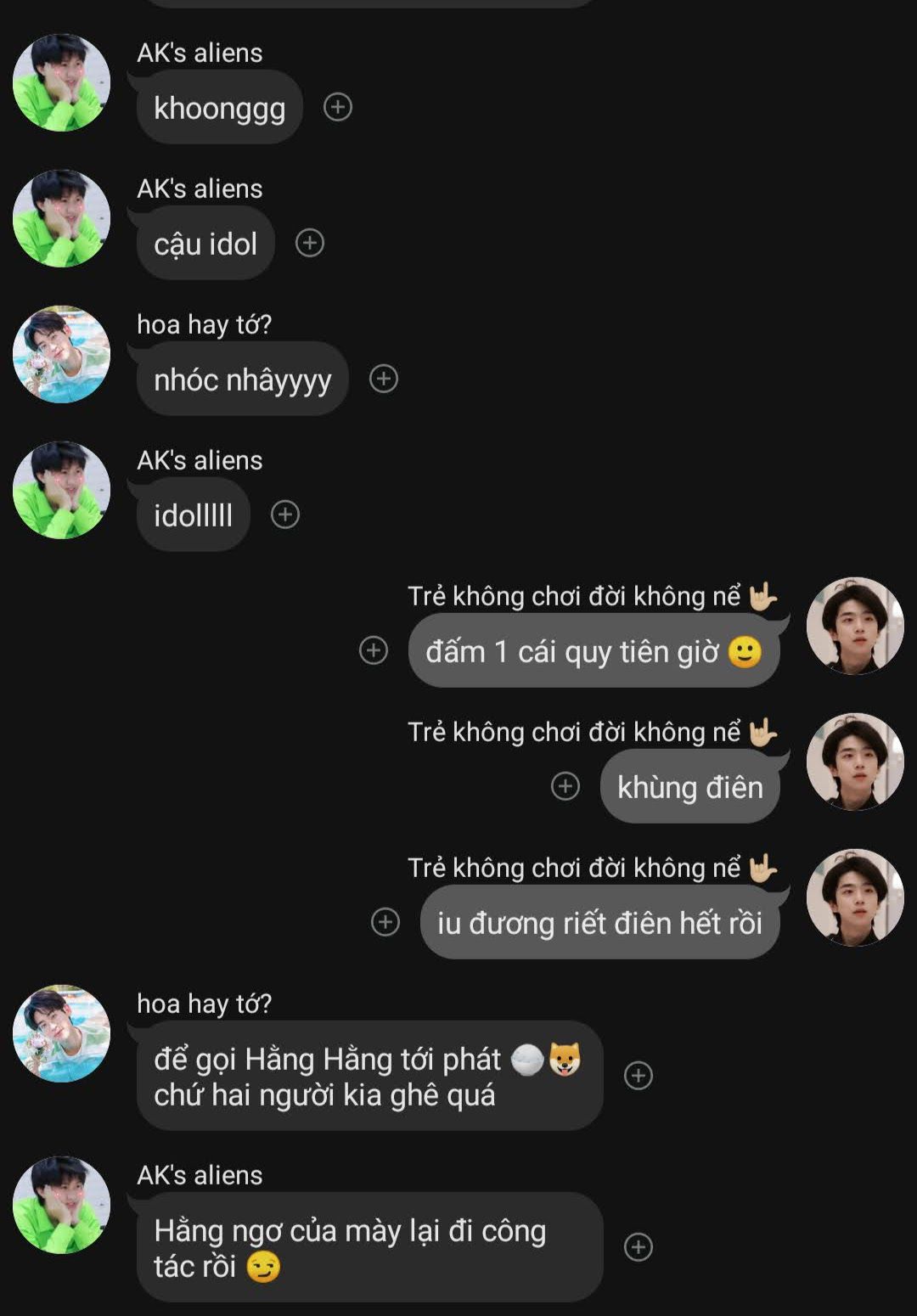React to the "khùng điên" message
Screen dimensions: 917x1316
(565, 786)
